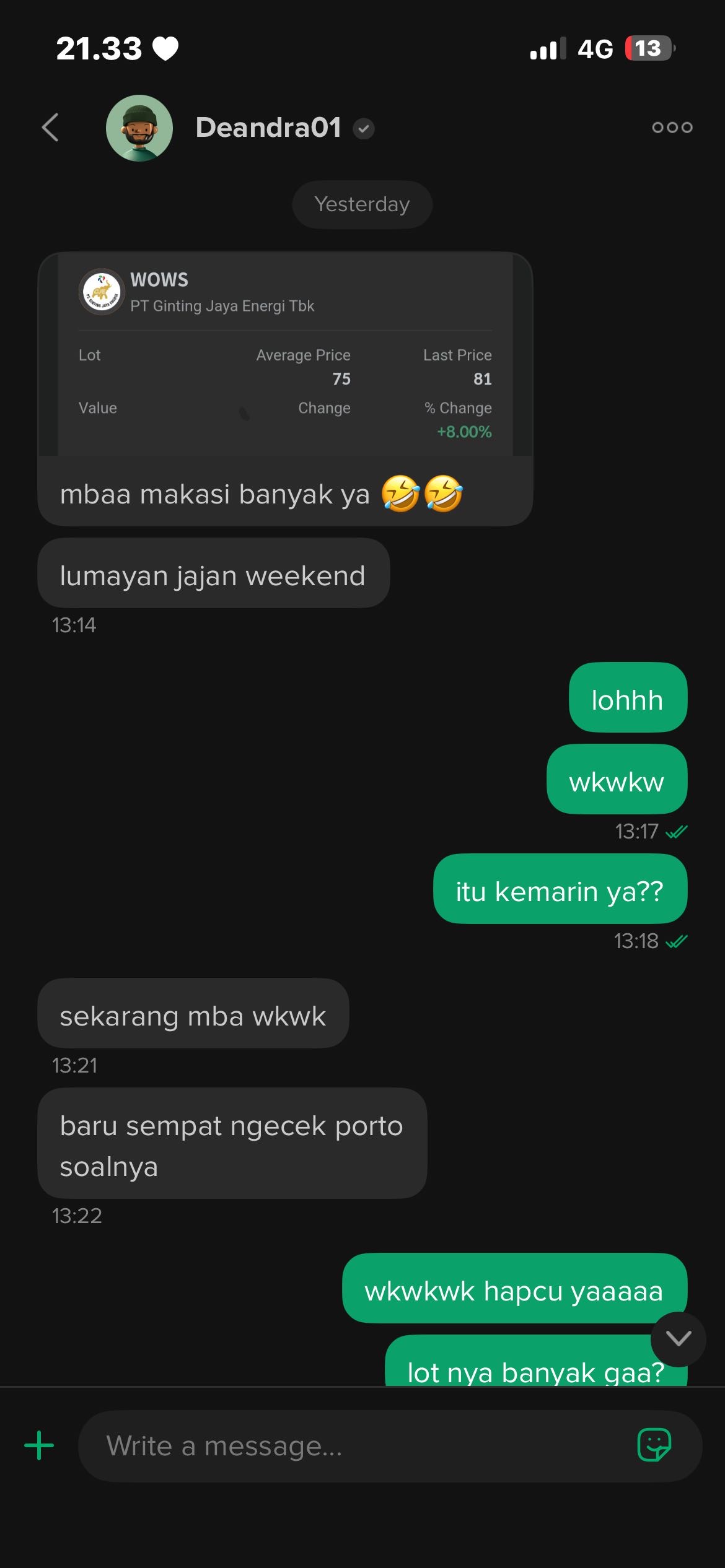The height and width of the screenshot is (1568, 725).
Task: Tap the double checkmark beside the 13:18 timestamp
Action: point(677,941)
